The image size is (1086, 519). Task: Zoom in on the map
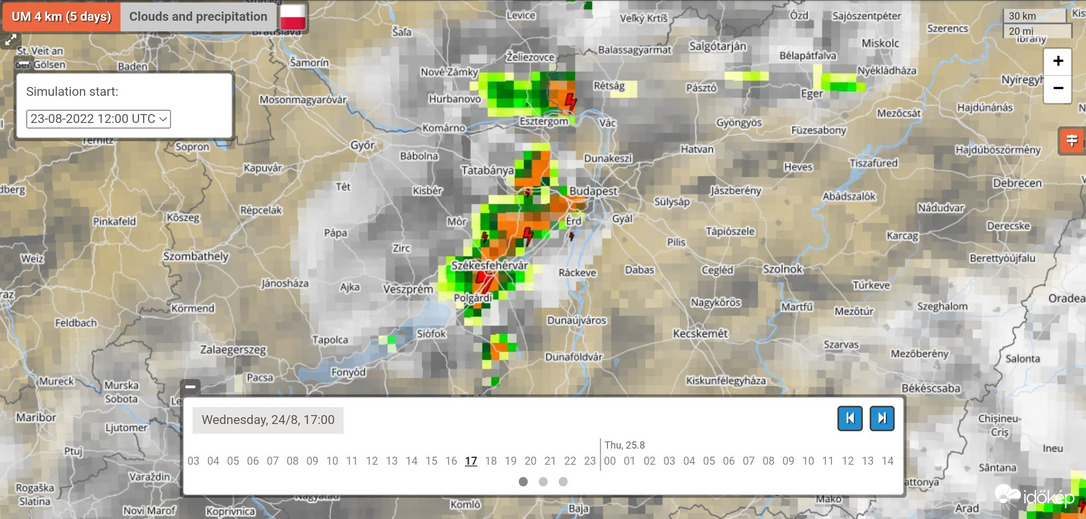[x=1058, y=62]
